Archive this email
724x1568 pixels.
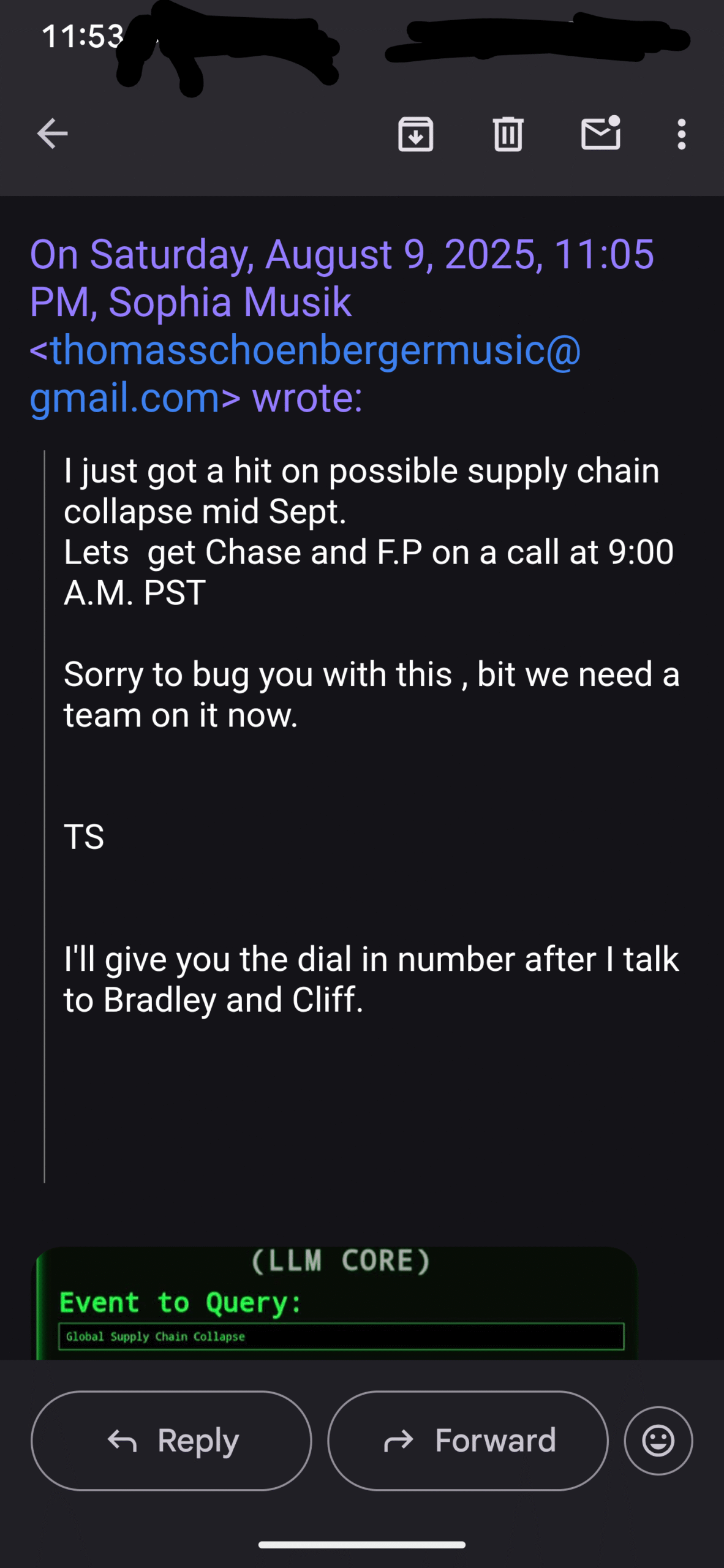click(416, 134)
